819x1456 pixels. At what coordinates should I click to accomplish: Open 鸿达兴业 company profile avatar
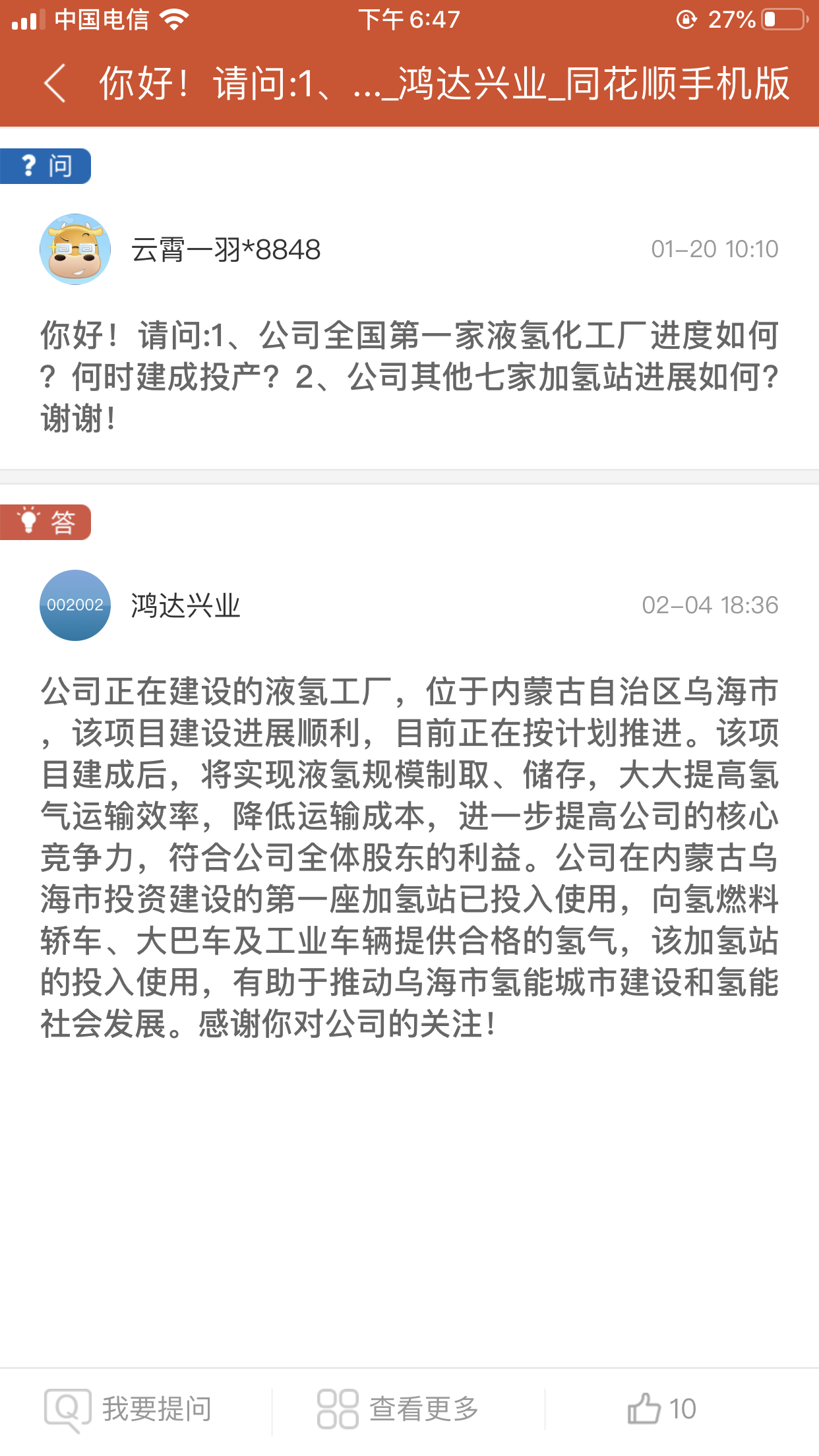[75, 605]
